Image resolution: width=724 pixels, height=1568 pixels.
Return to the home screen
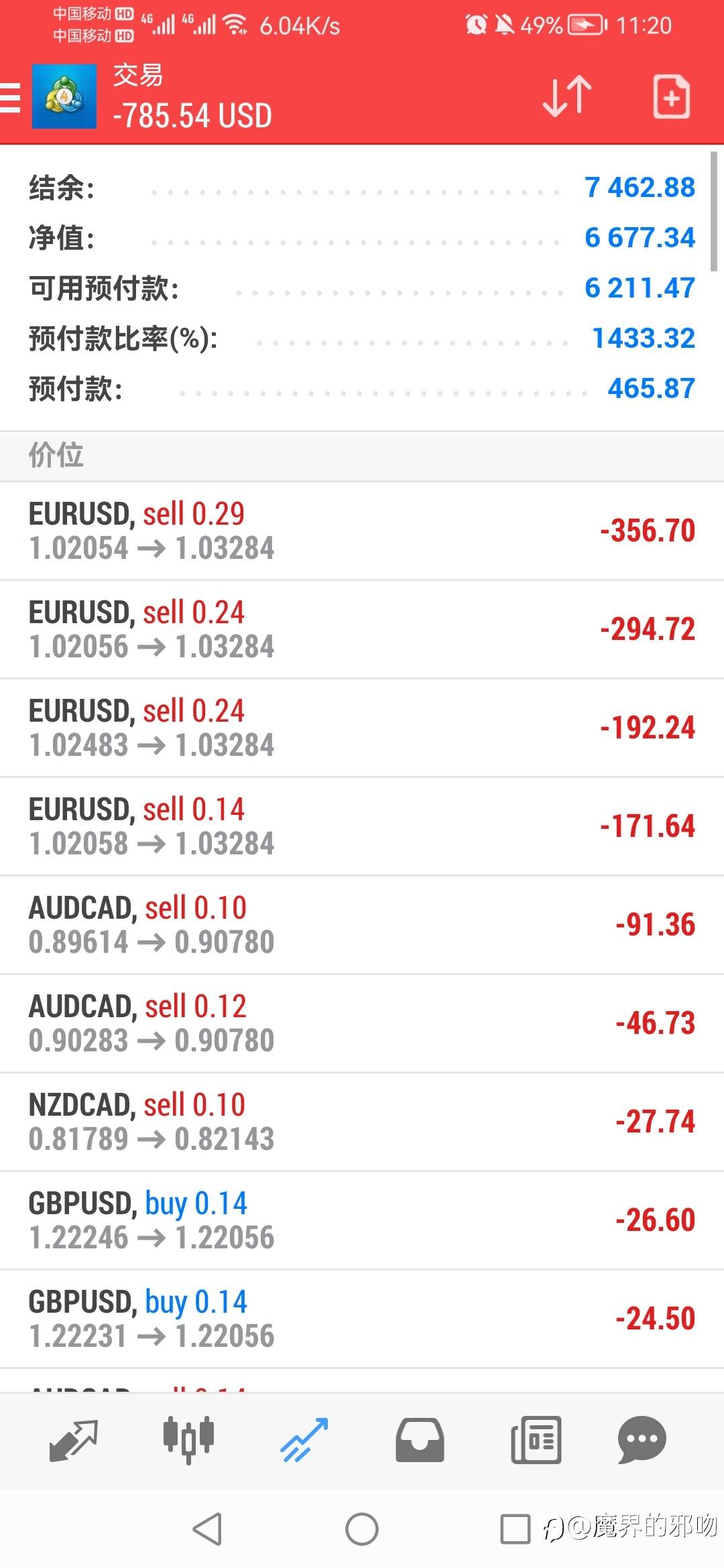click(362, 1529)
